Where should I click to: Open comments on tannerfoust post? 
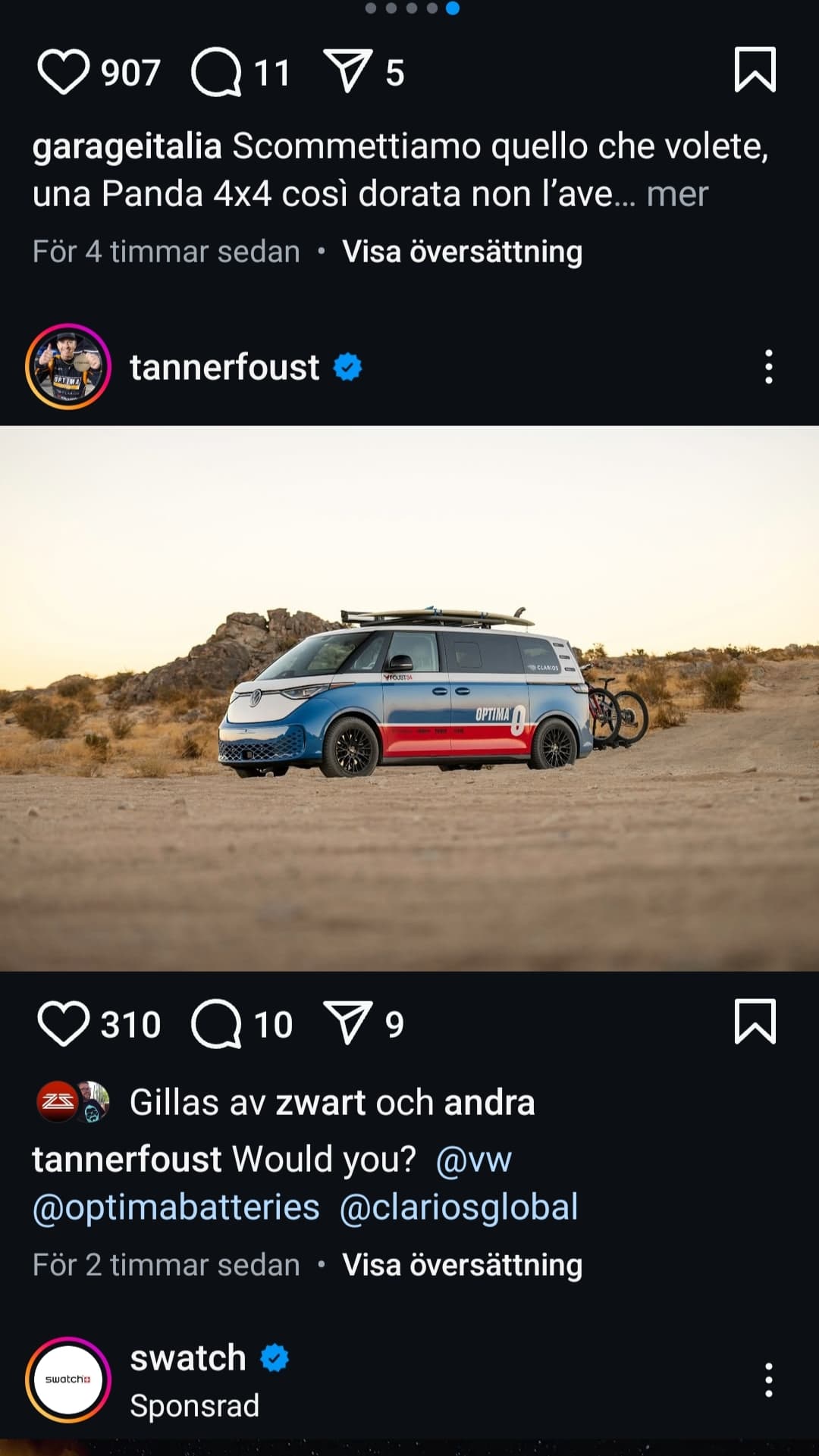(x=216, y=1024)
